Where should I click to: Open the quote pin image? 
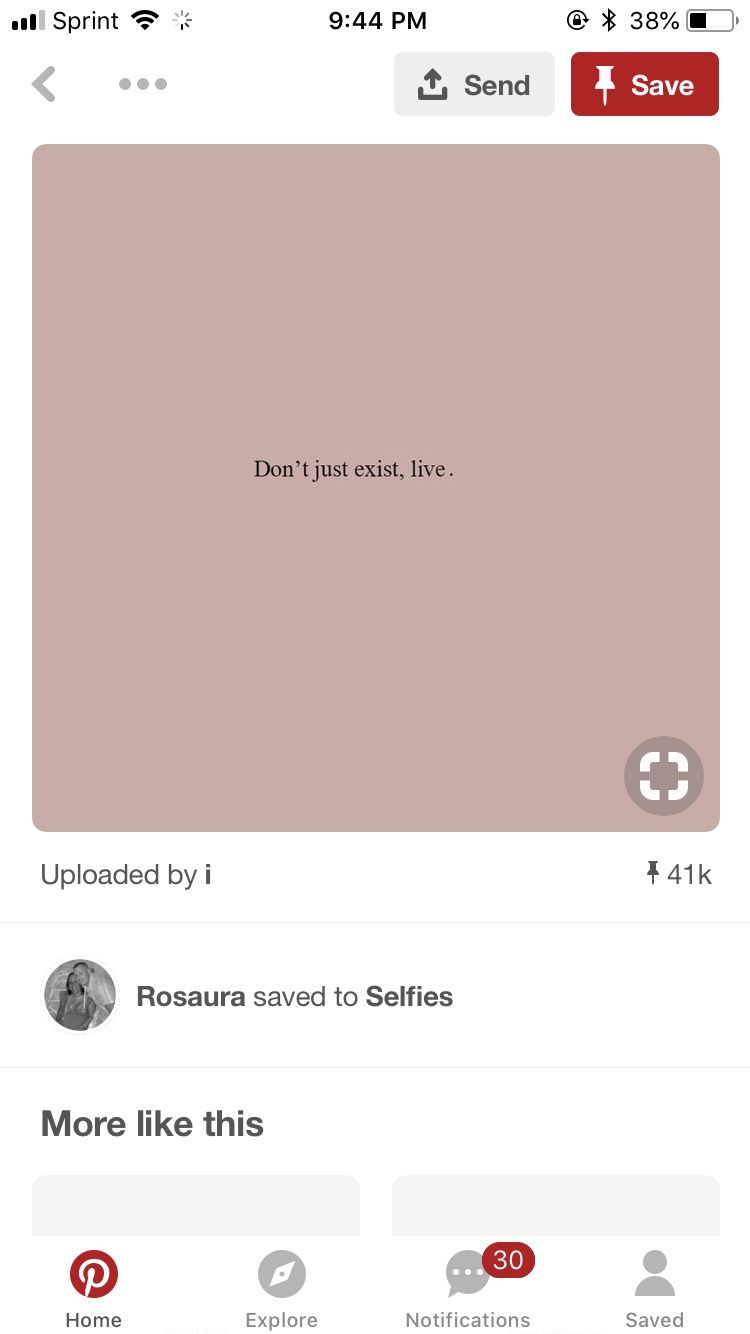point(375,470)
